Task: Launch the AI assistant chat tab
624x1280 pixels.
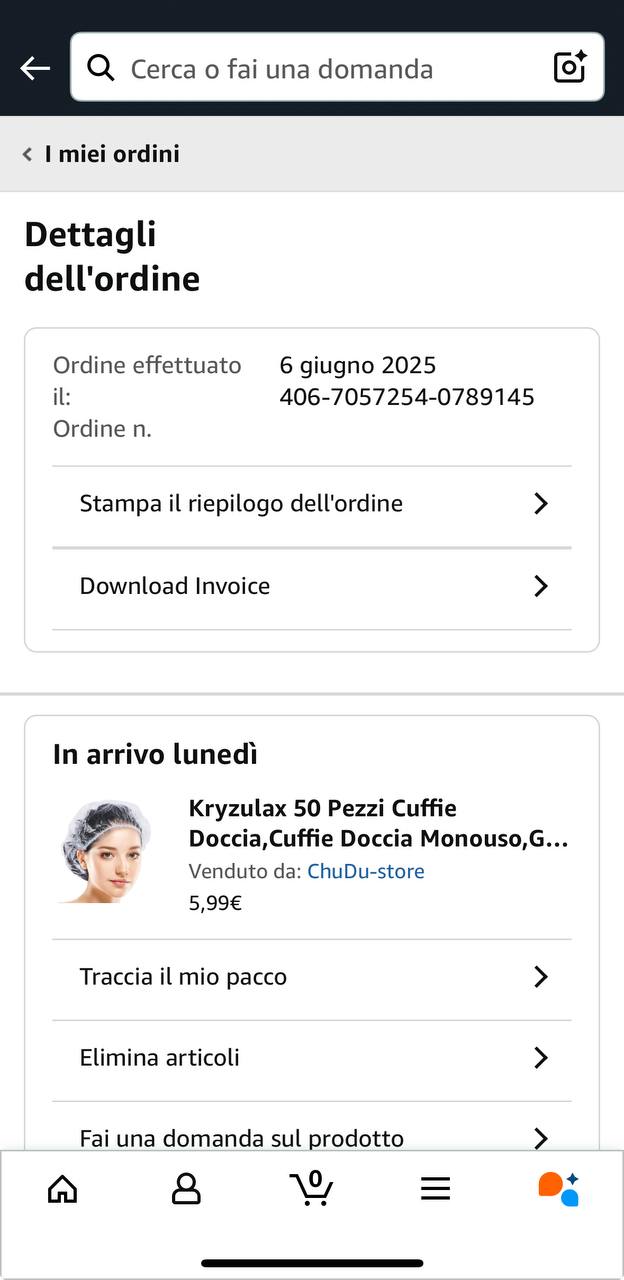Action: point(559,1188)
